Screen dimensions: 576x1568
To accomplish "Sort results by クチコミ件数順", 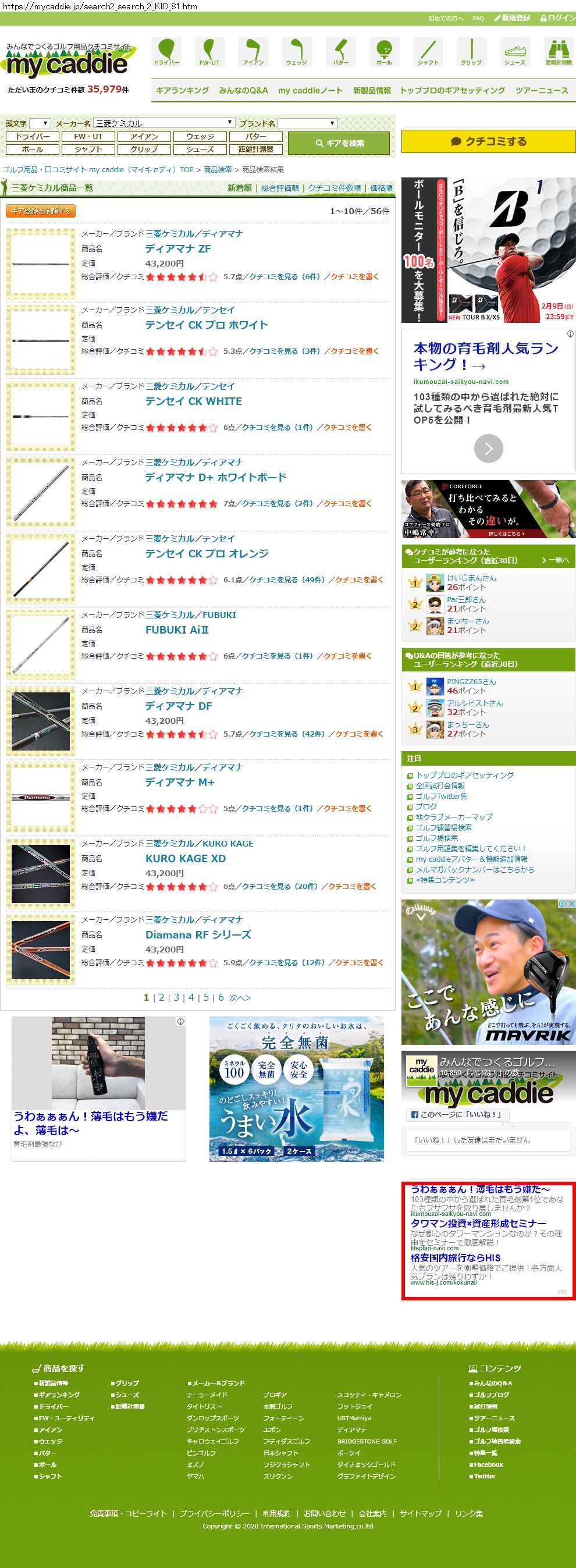I will [335, 188].
